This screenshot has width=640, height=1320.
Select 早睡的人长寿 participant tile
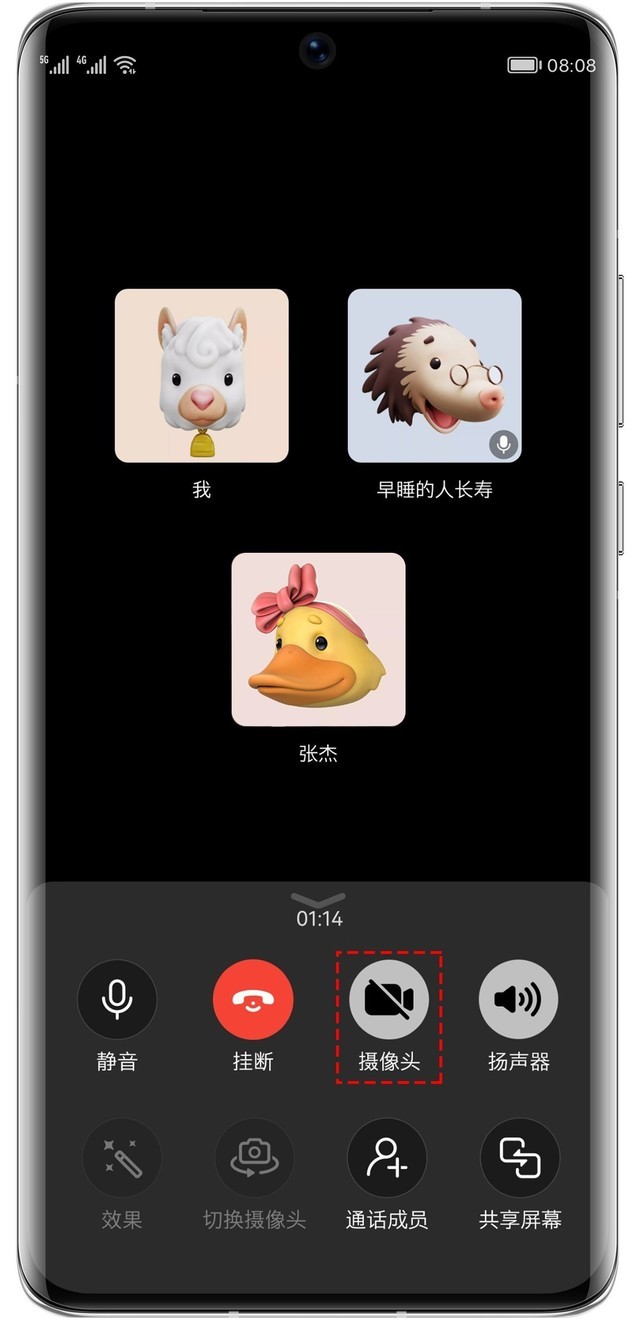coord(434,376)
